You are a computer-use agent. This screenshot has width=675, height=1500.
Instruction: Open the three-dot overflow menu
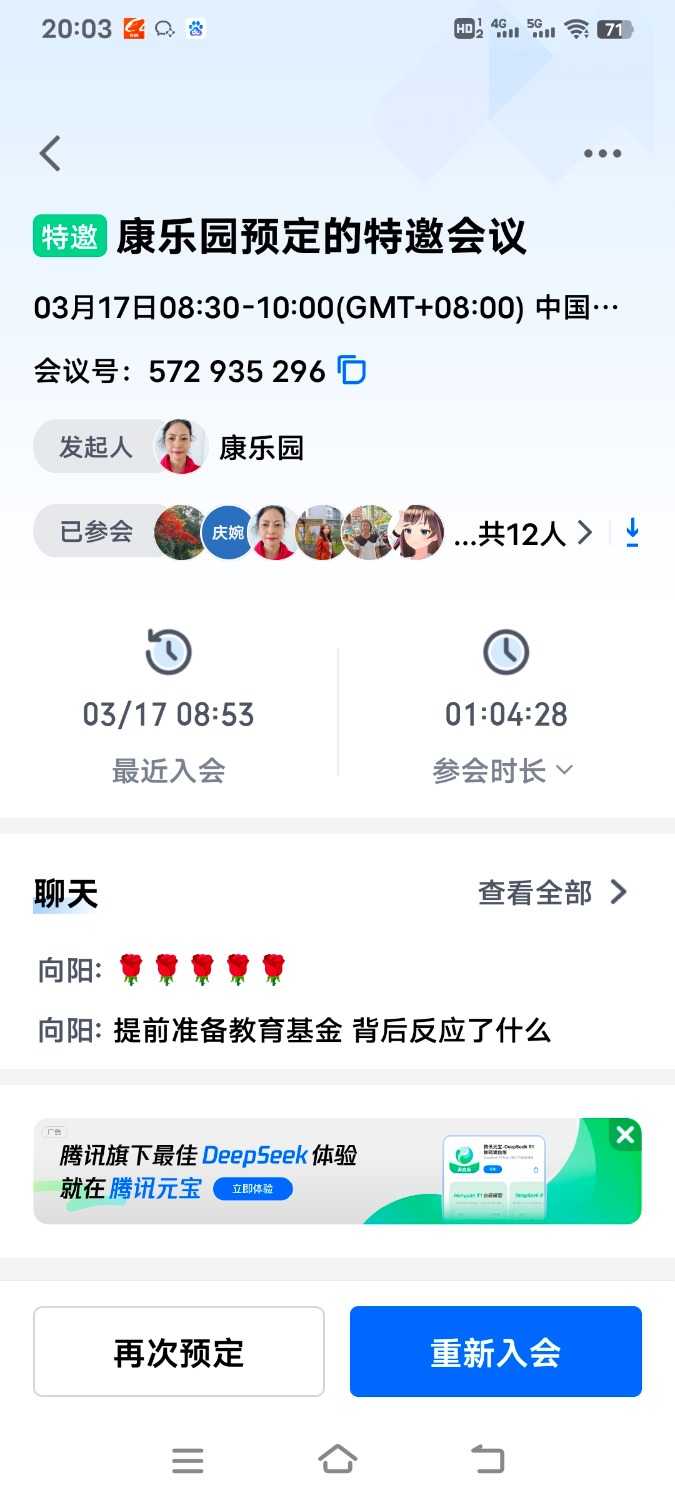pos(602,154)
